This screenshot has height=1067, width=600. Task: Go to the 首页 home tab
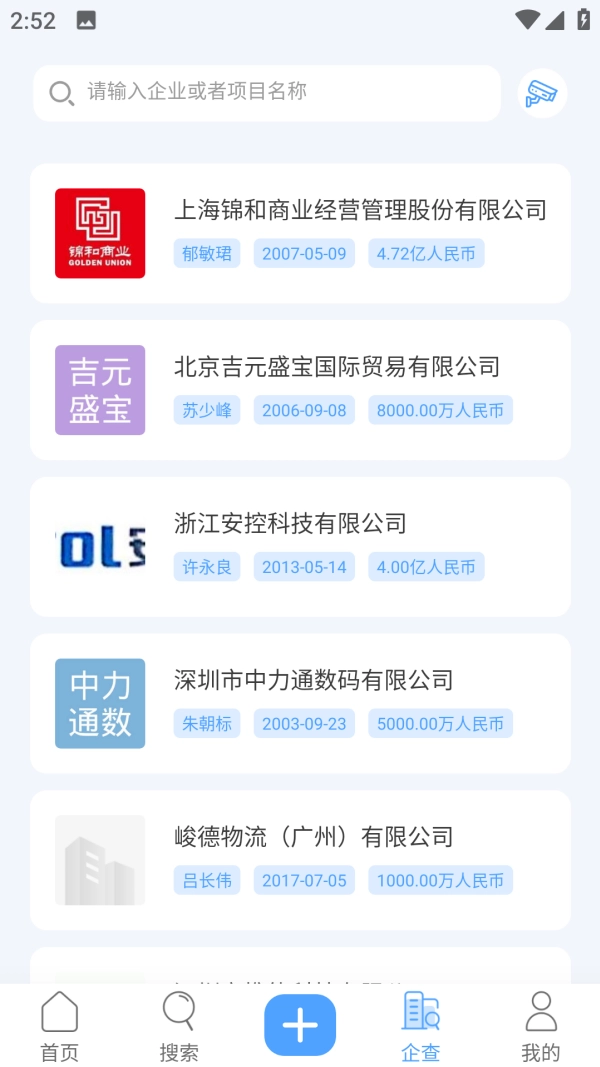click(x=59, y=1026)
